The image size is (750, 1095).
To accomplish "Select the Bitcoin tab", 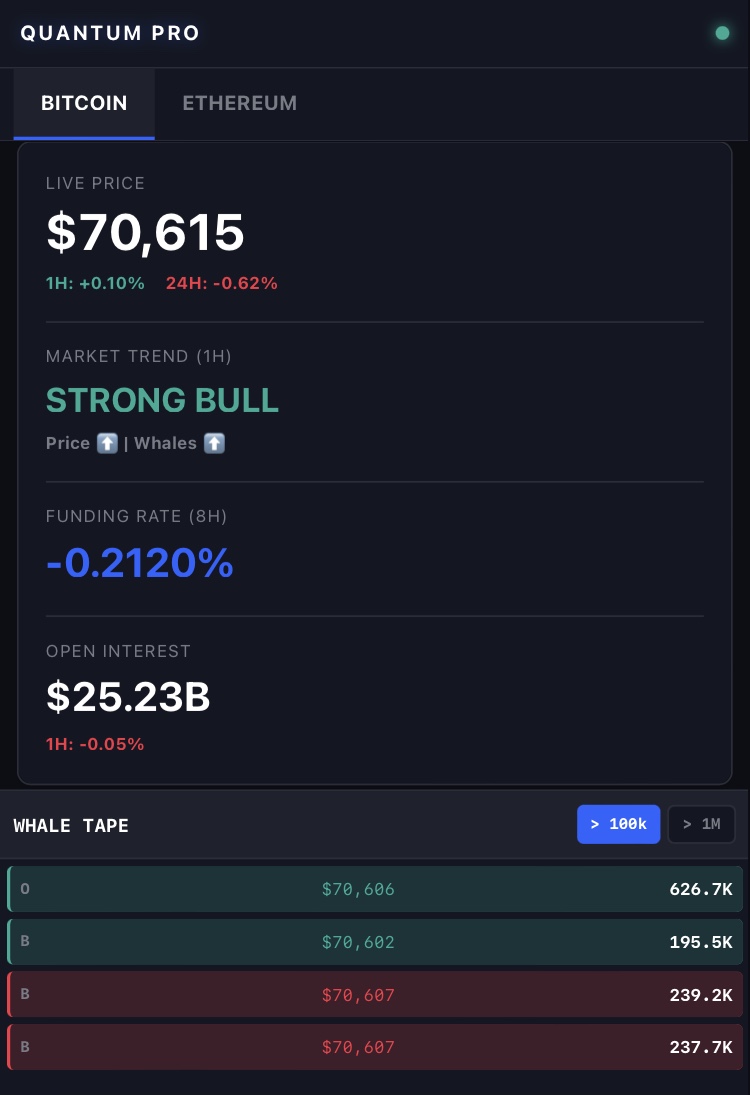I will (x=84, y=103).
